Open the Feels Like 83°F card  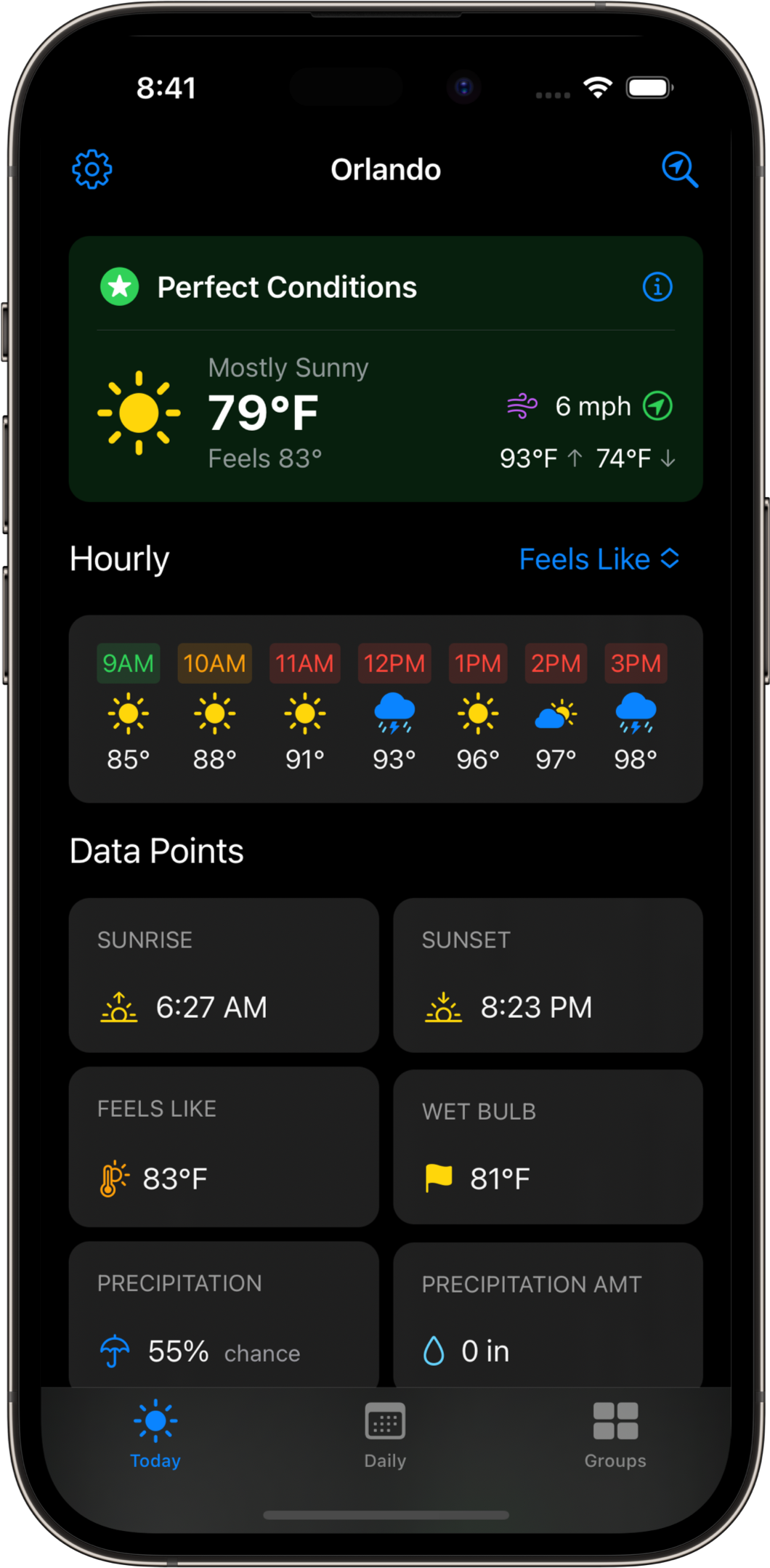click(x=224, y=1147)
